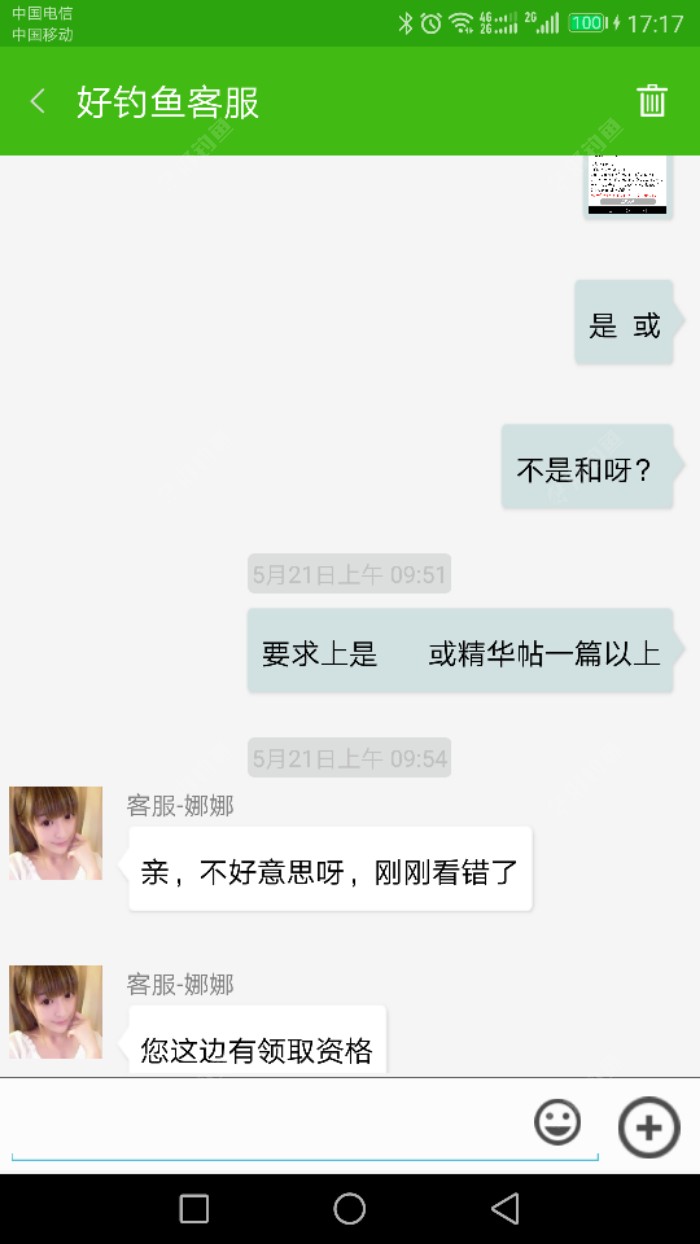Open recent apps overview

point(194,1209)
